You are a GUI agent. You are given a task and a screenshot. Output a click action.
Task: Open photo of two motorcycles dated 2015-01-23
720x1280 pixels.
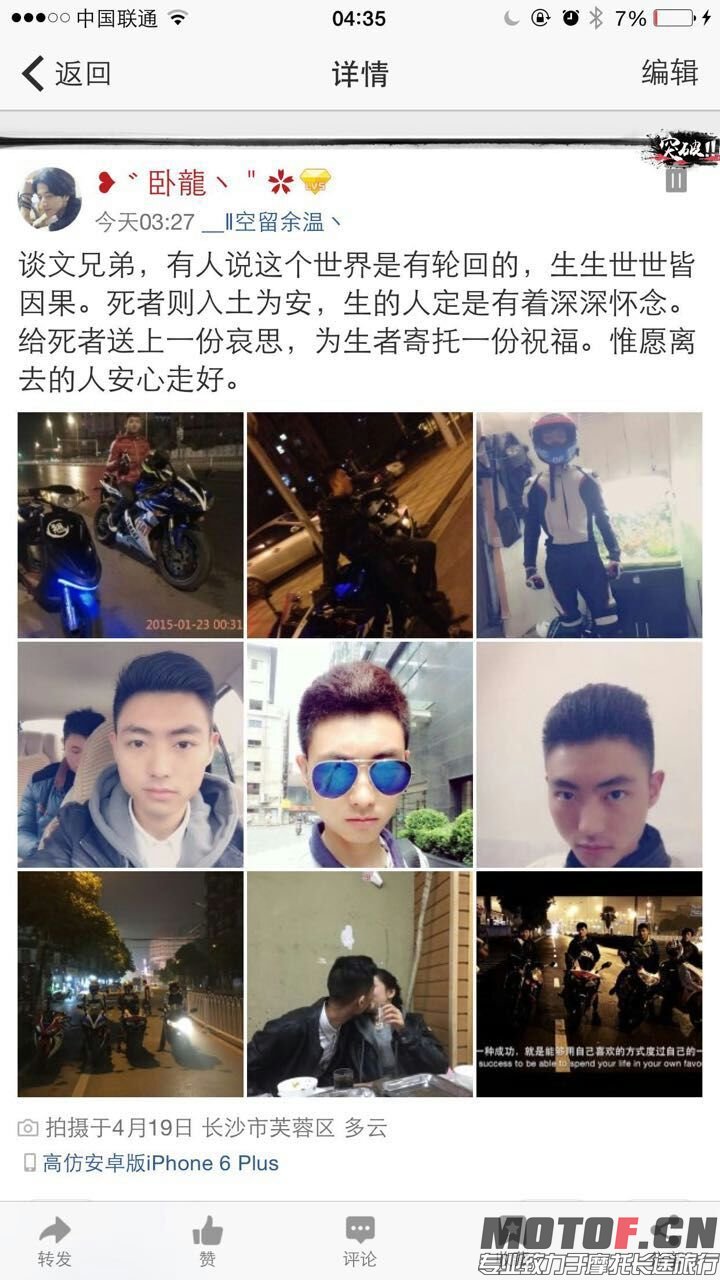coord(130,525)
